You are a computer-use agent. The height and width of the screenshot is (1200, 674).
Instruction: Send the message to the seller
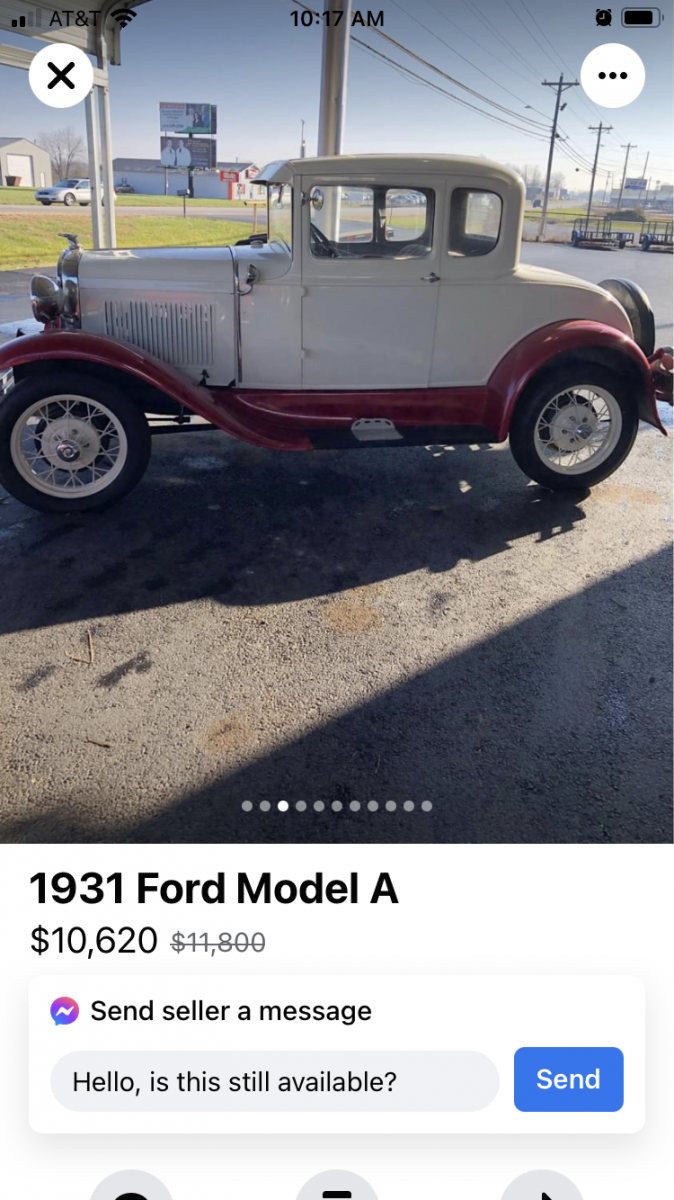tap(568, 1079)
